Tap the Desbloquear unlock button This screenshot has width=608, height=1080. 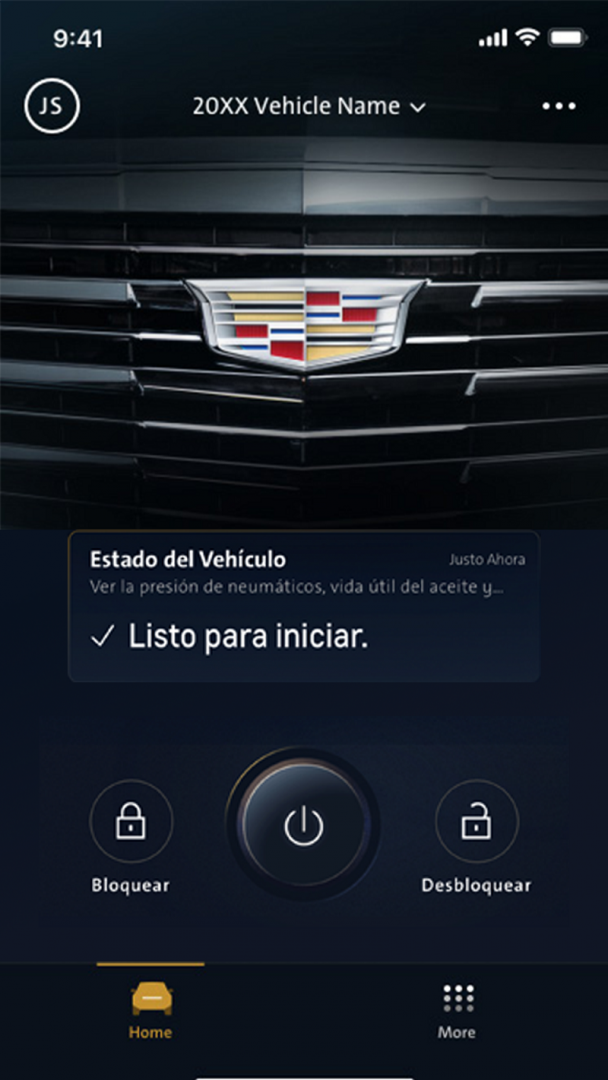476,822
